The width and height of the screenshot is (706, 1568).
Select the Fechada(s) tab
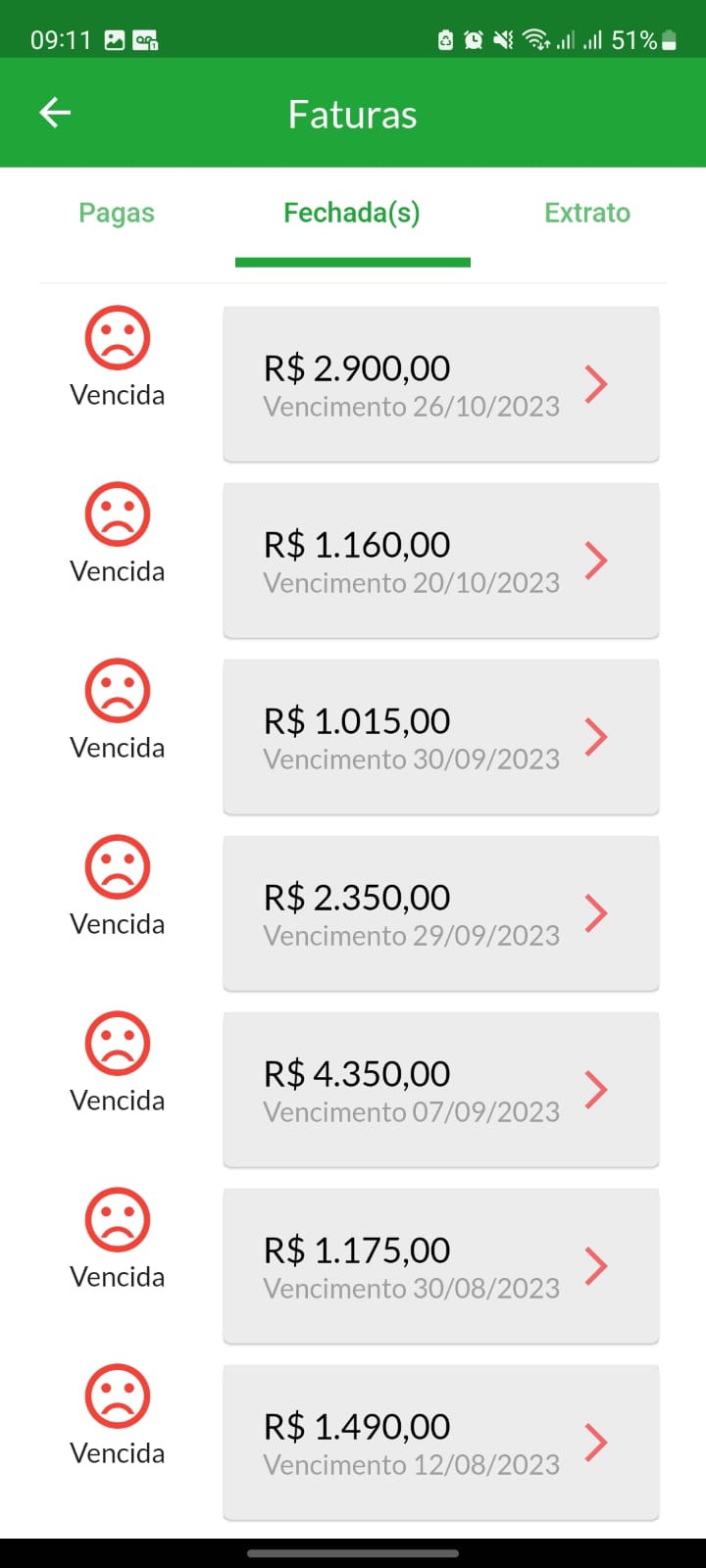(352, 213)
